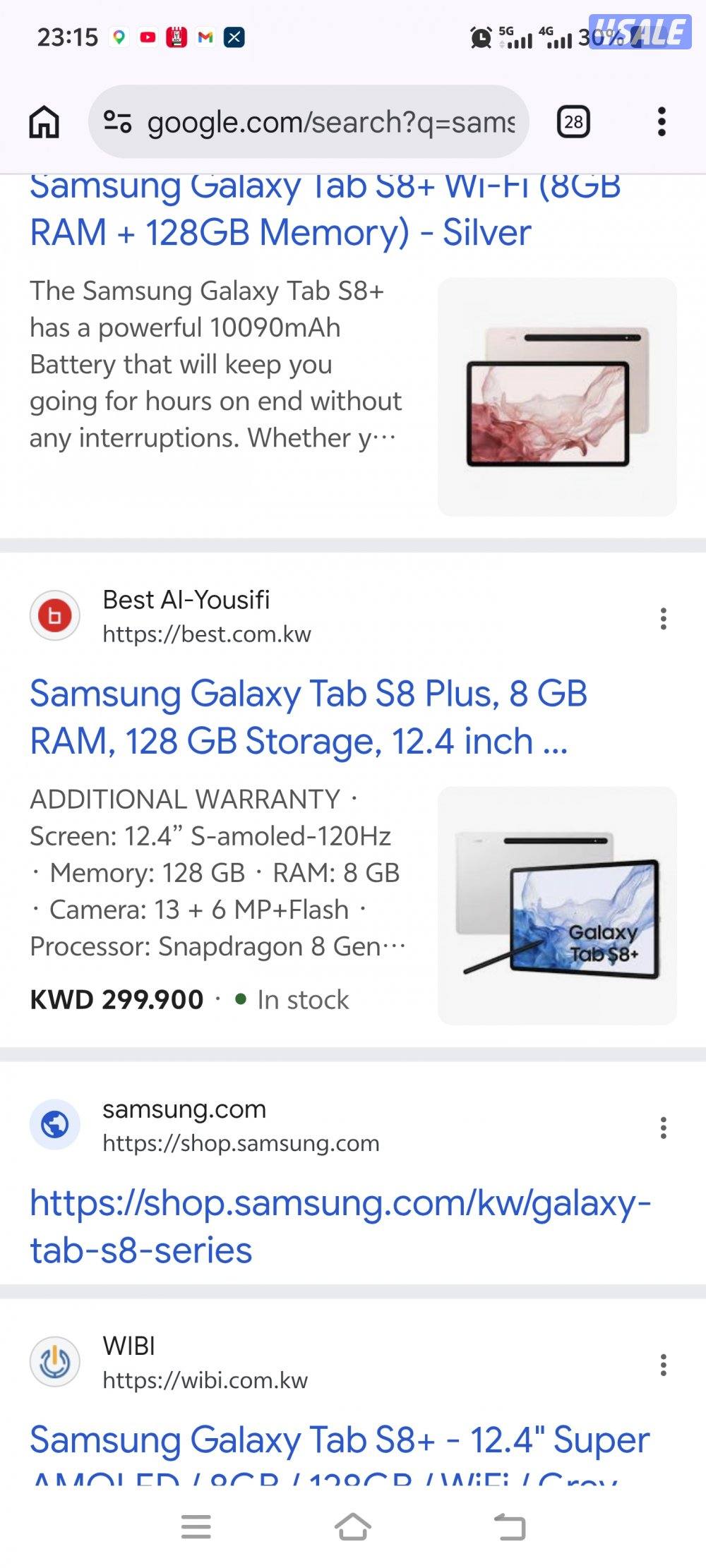Select the Best Al-Yousifi favicon
Screen dimensions: 706x1568
point(54,617)
